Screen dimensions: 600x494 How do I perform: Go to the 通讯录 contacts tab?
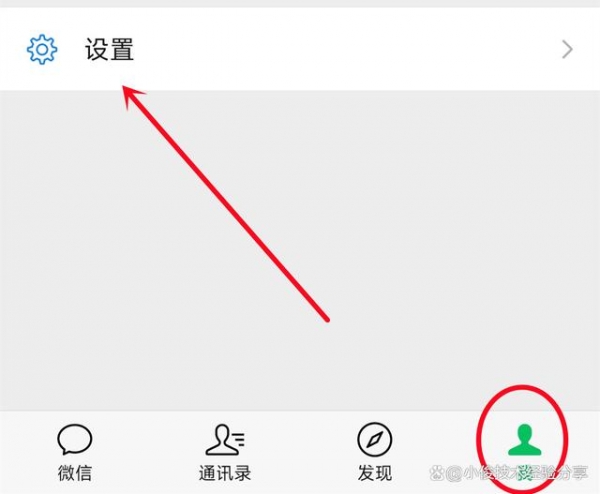[x=225, y=451]
